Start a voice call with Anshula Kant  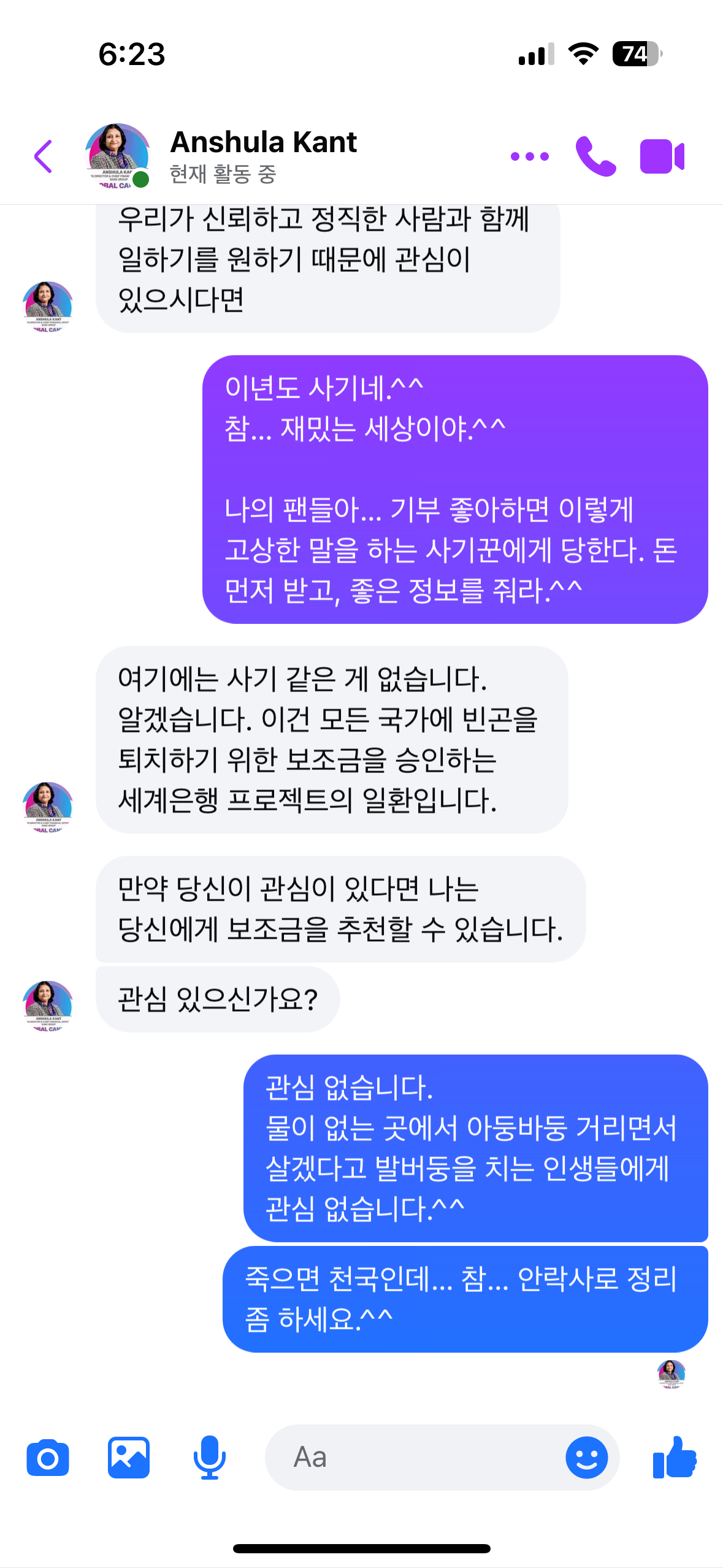[x=595, y=156]
